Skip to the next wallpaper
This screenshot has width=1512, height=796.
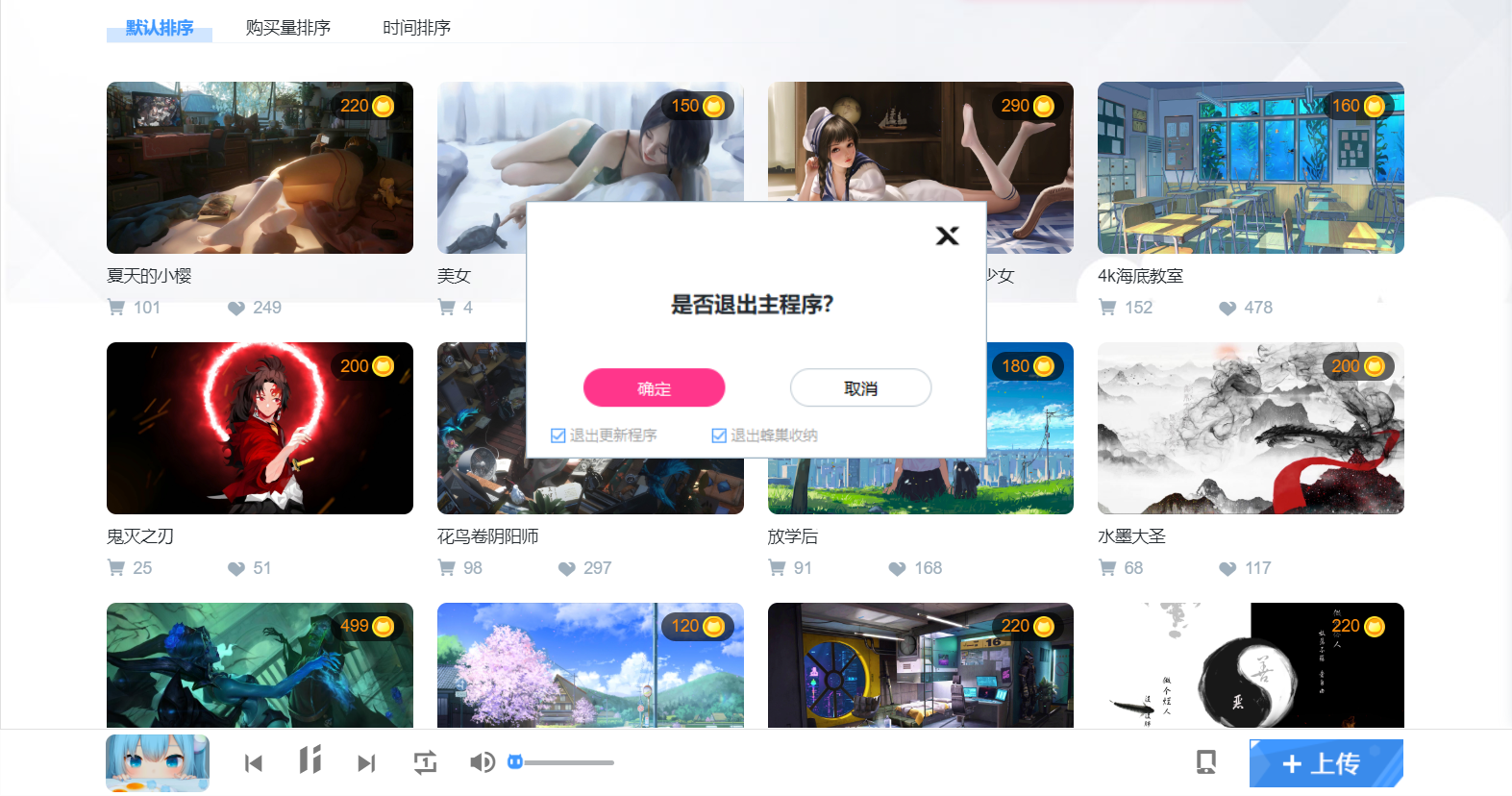point(366,763)
